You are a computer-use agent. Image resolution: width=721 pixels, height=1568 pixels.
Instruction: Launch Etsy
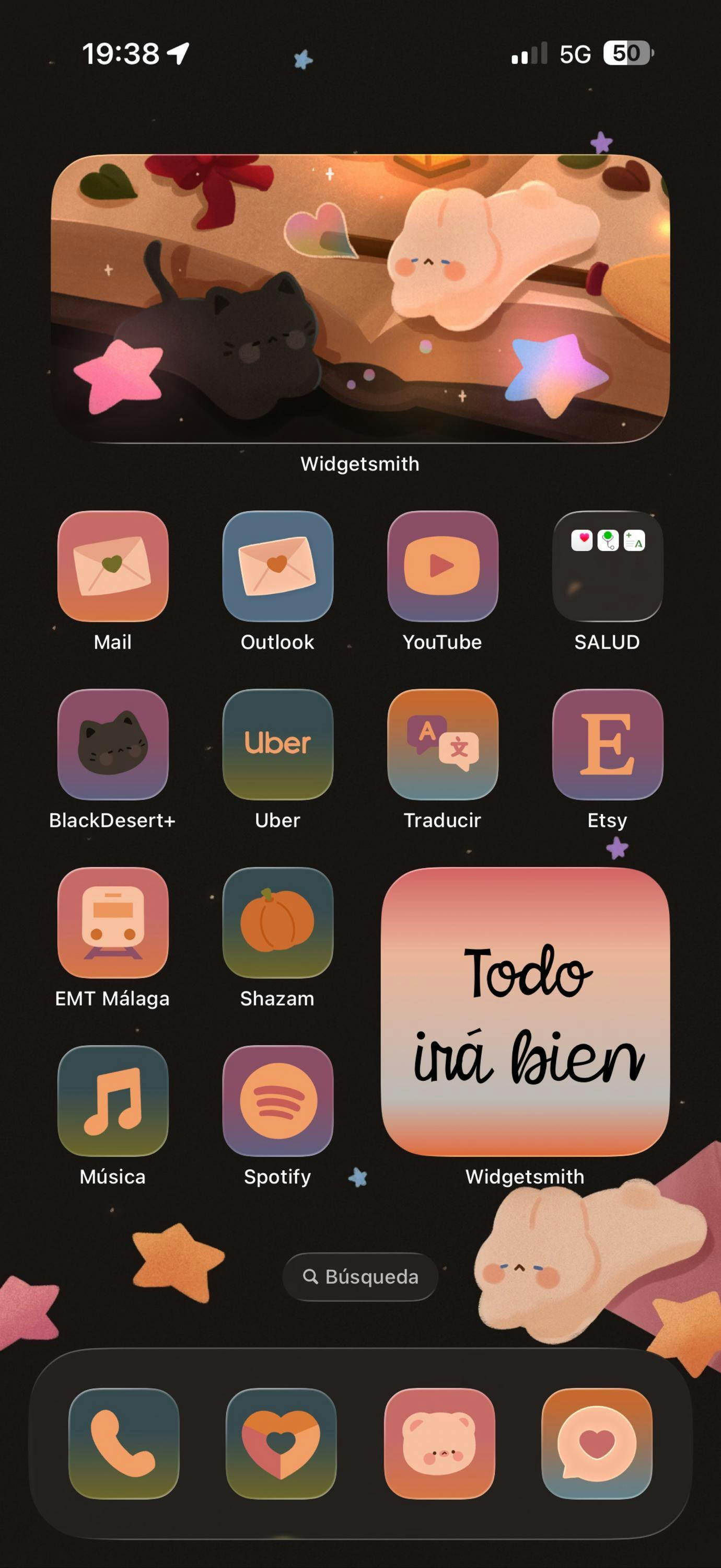click(x=607, y=744)
